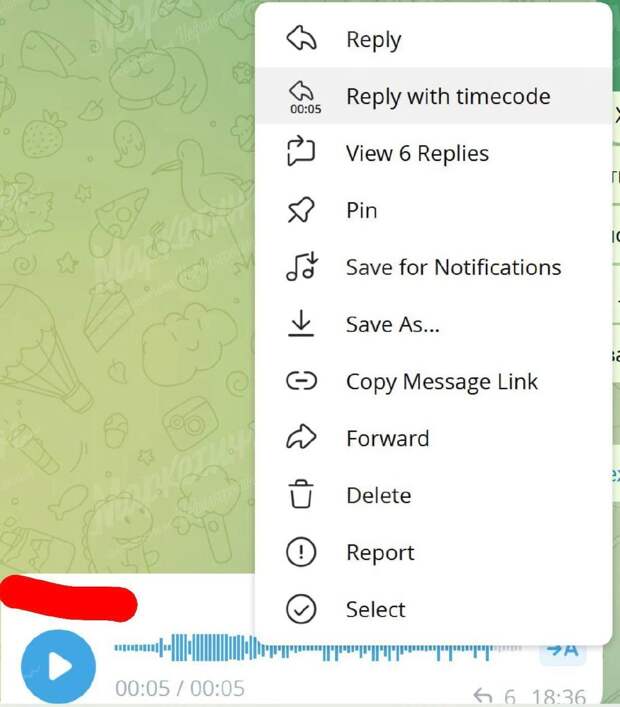Forward the voice message
The height and width of the screenshot is (707, 620).
click(387, 439)
